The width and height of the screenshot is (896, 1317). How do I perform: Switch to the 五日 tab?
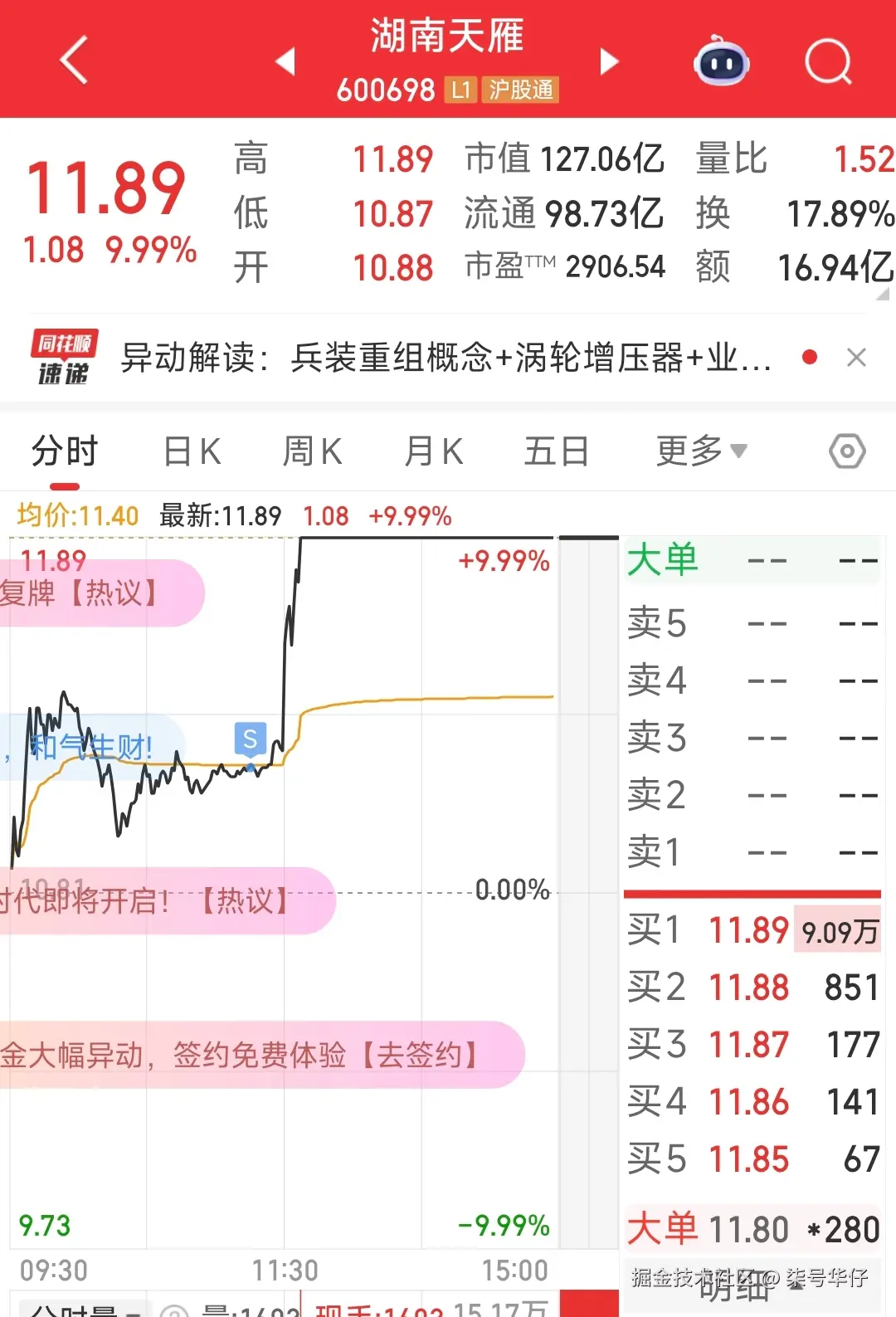(x=556, y=451)
